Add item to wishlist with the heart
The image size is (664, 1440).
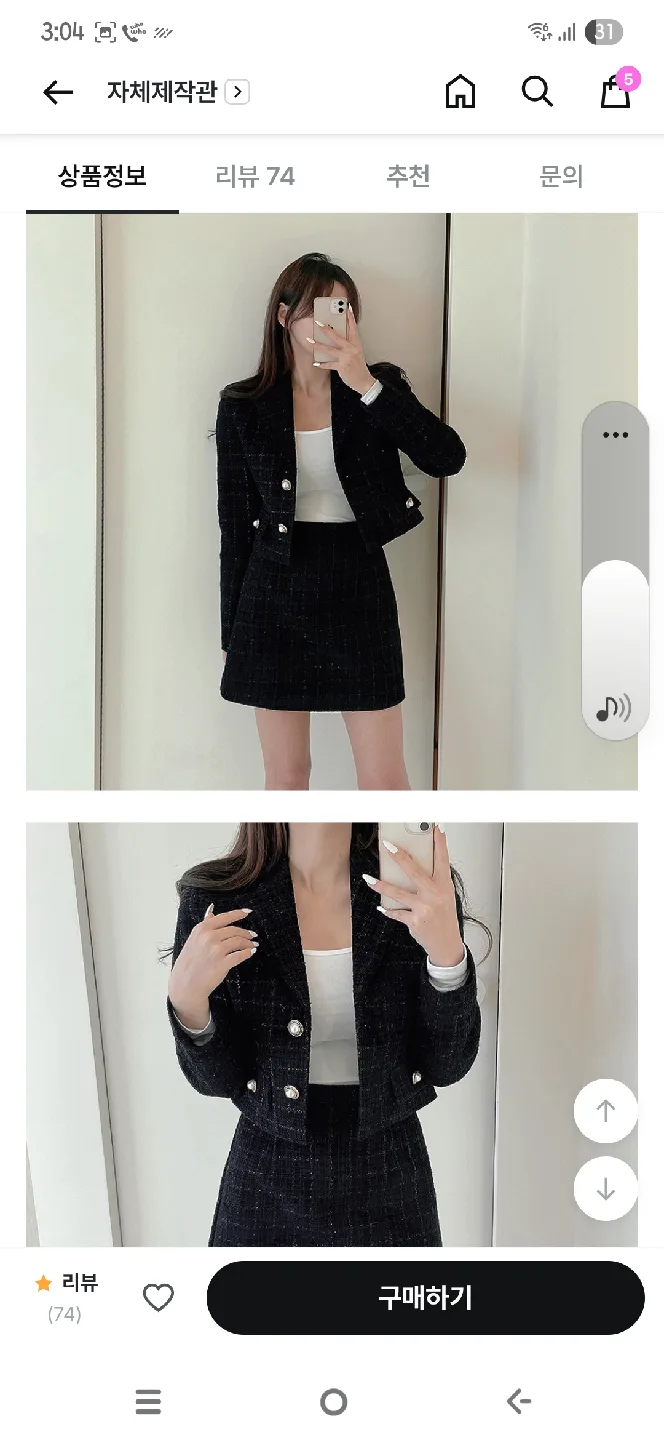tap(158, 1298)
